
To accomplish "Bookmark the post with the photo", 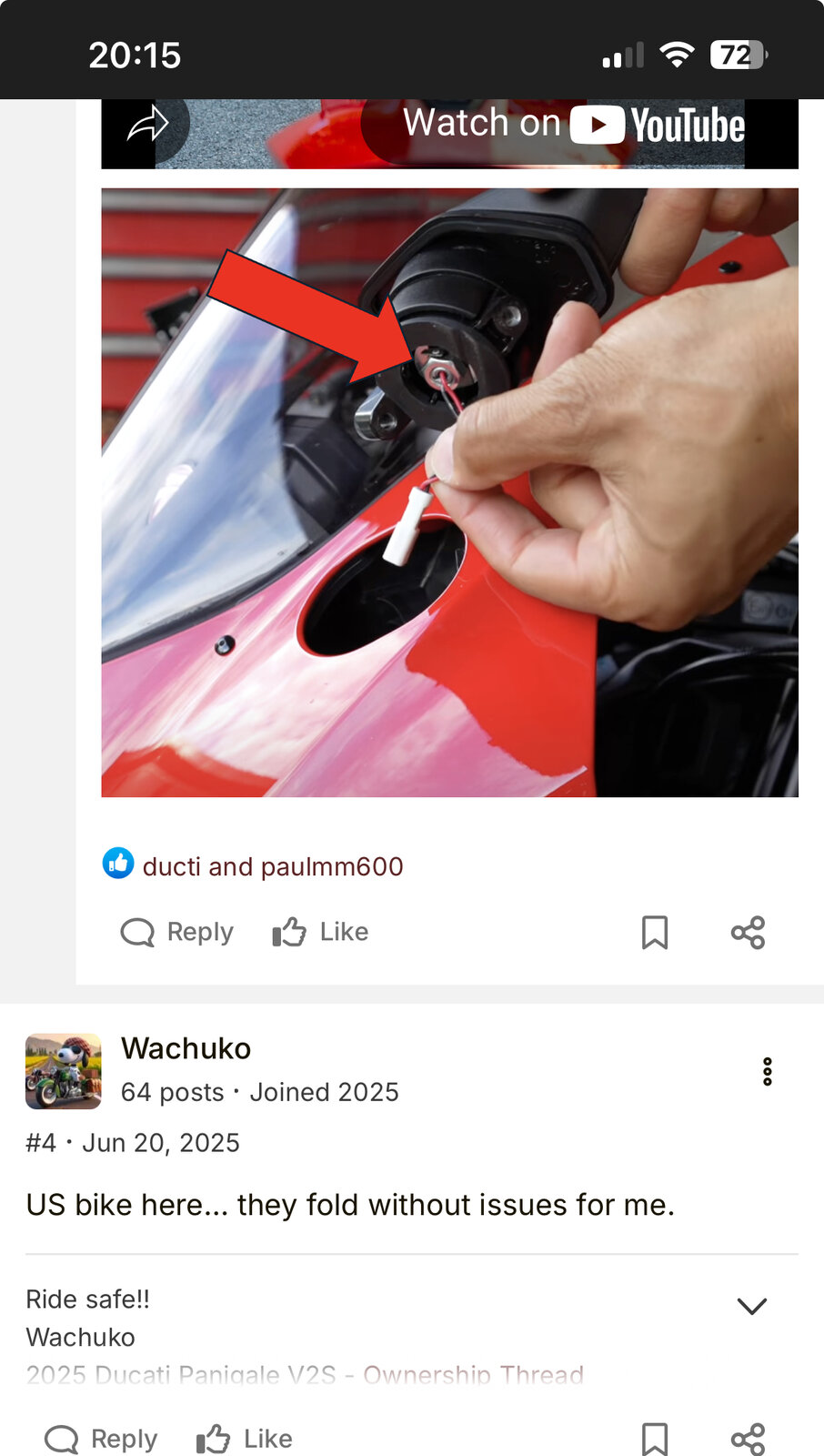I will [655, 933].
